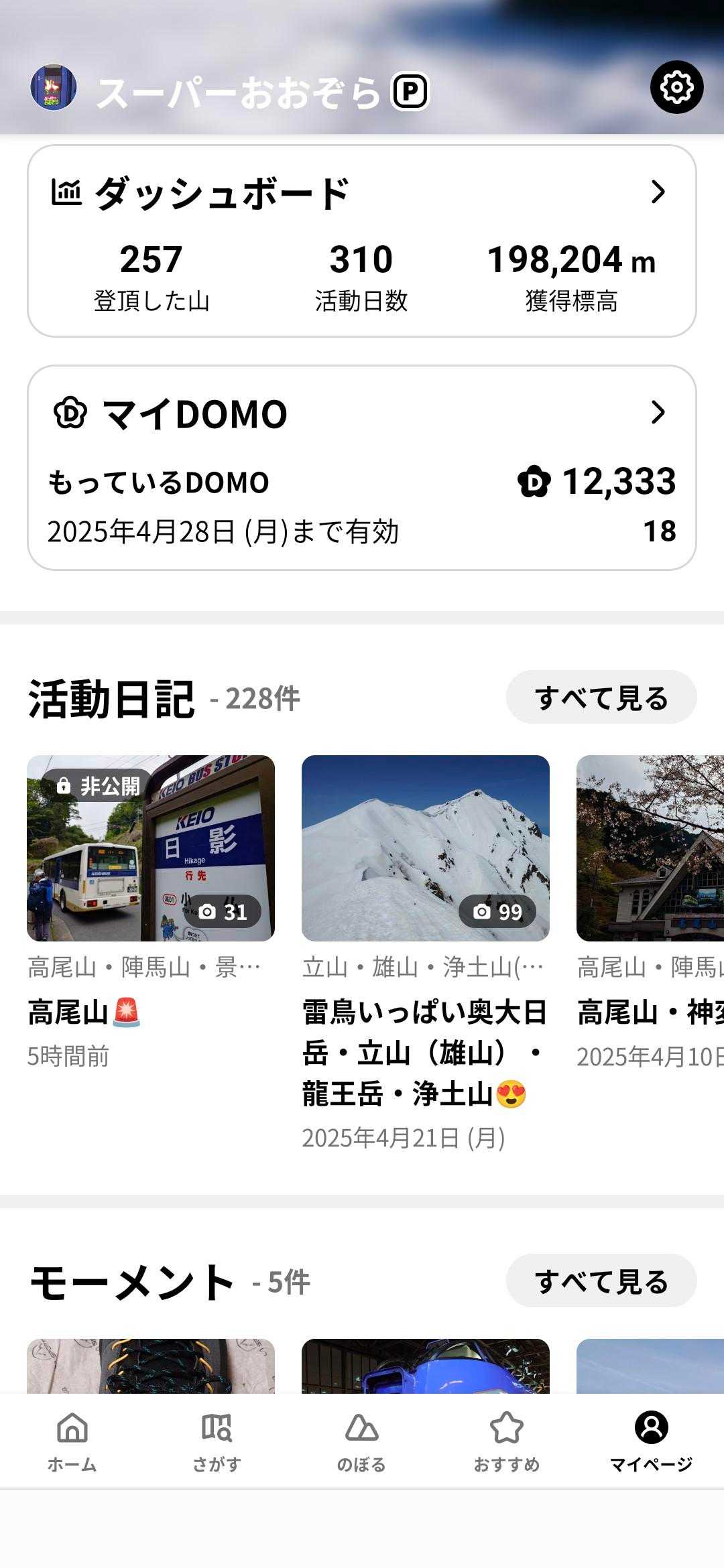Screen dimensions: 724x1568
Task: View all モーメント items
Action: coord(601,1281)
